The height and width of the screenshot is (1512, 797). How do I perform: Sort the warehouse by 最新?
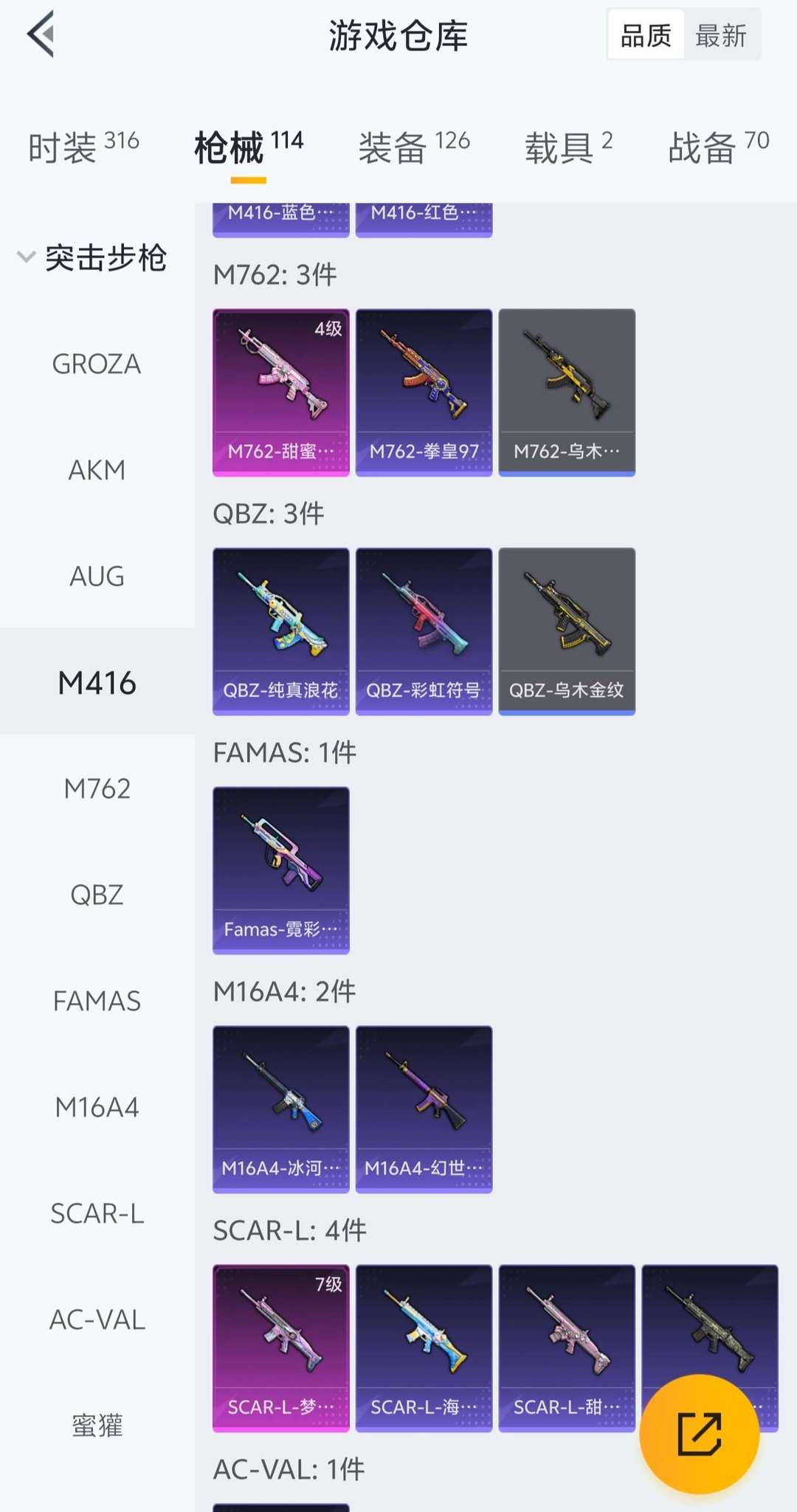tap(721, 35)
